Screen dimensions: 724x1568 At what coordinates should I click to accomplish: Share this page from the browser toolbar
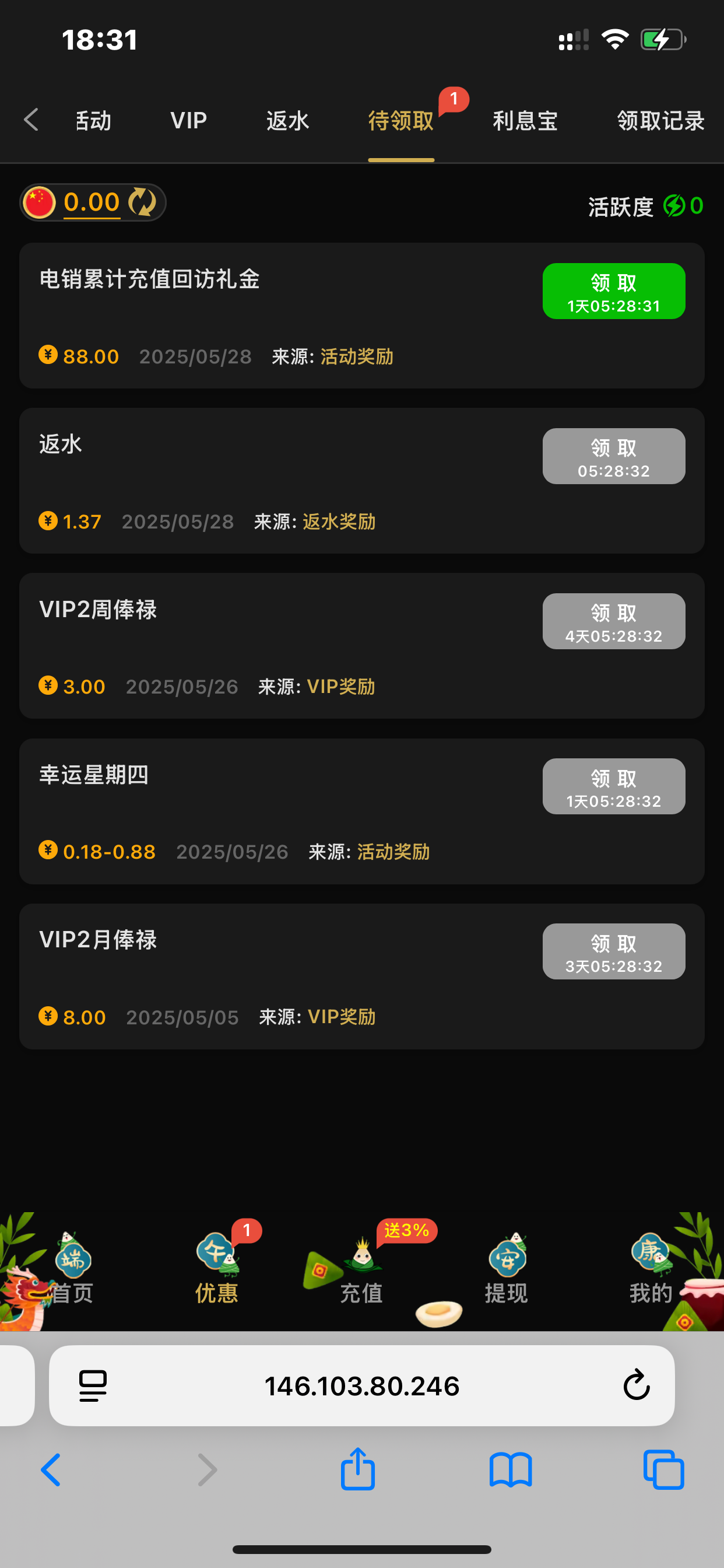pyautogui.click(x=358, y=1469)
